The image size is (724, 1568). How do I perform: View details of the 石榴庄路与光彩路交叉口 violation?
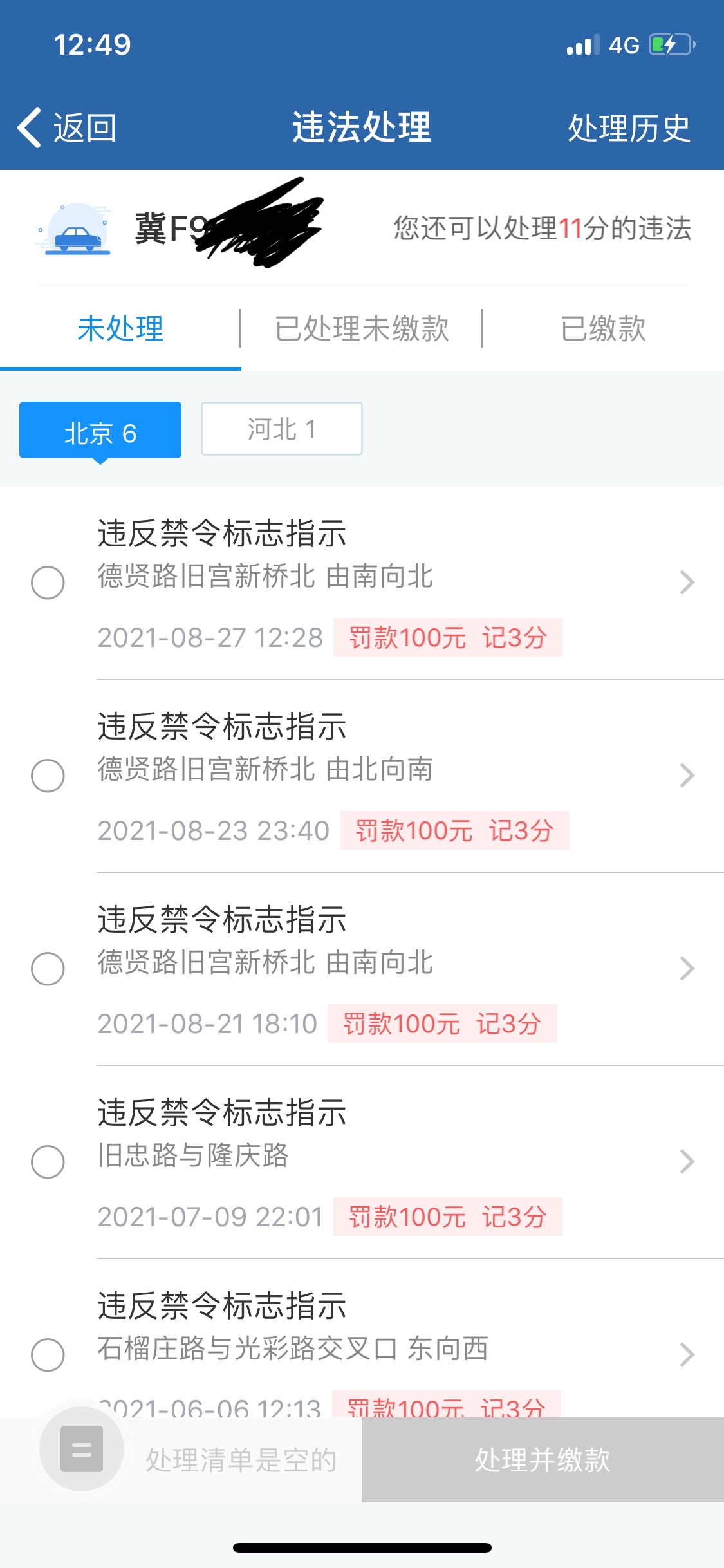(687, 1355)
